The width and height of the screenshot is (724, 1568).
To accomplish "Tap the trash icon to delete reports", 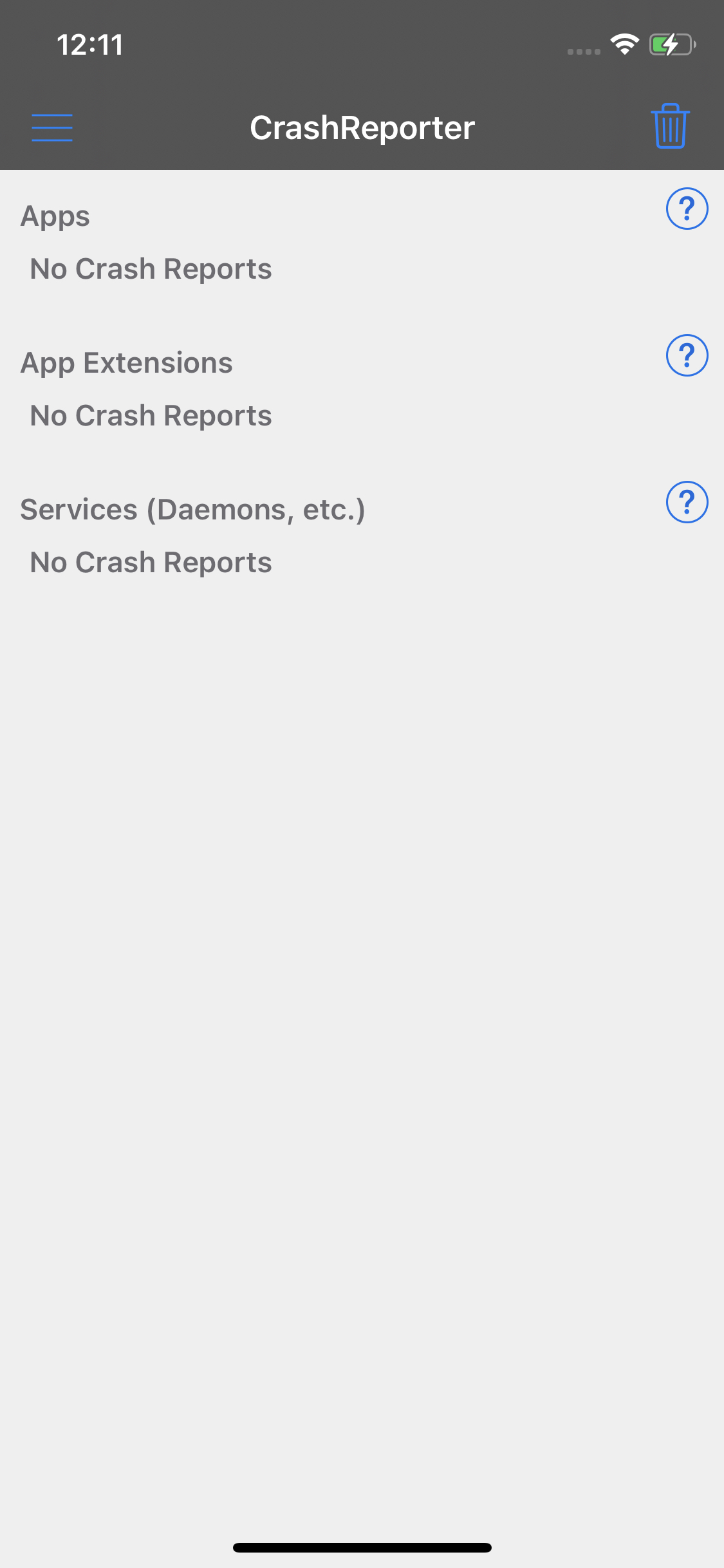I will point(670,126).
